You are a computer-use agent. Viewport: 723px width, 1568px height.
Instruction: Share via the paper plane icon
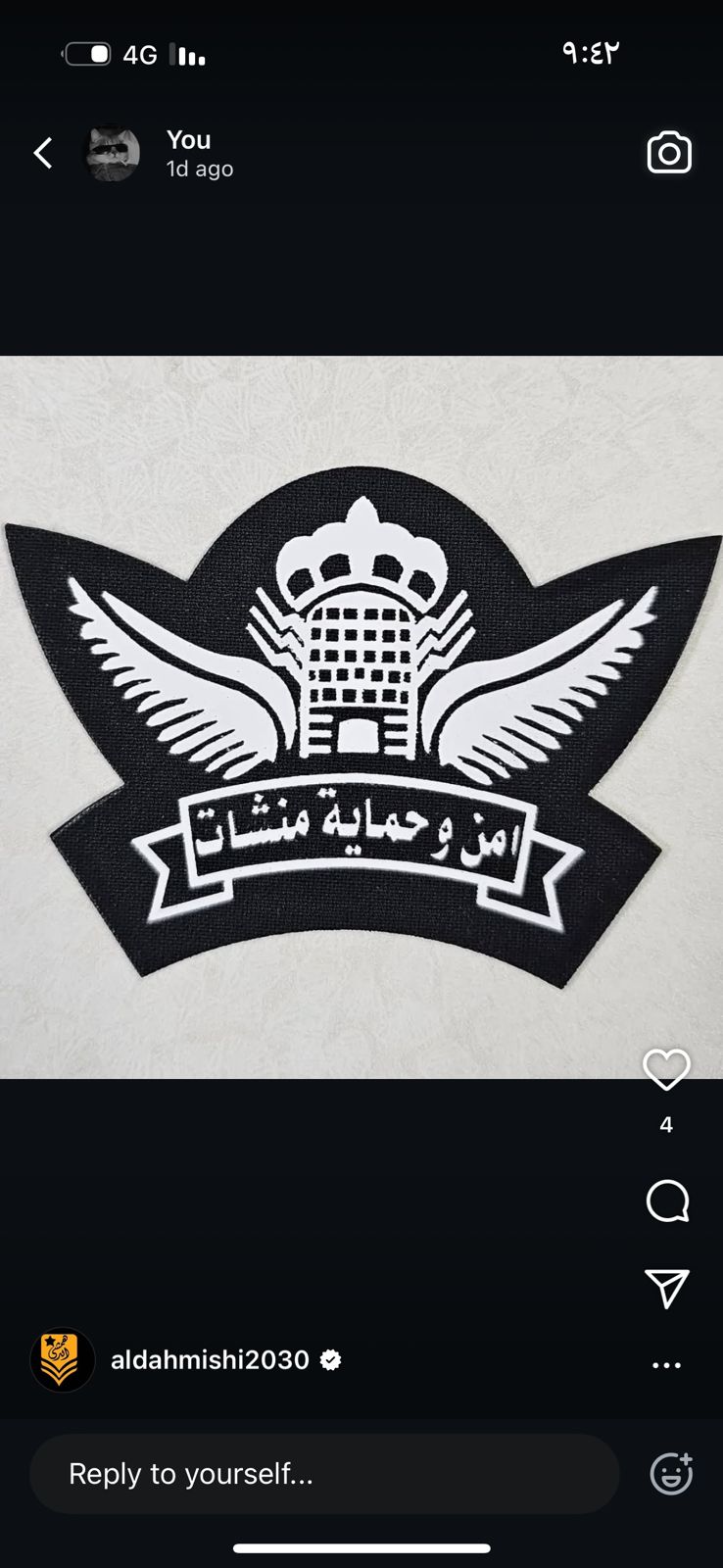667,1289
